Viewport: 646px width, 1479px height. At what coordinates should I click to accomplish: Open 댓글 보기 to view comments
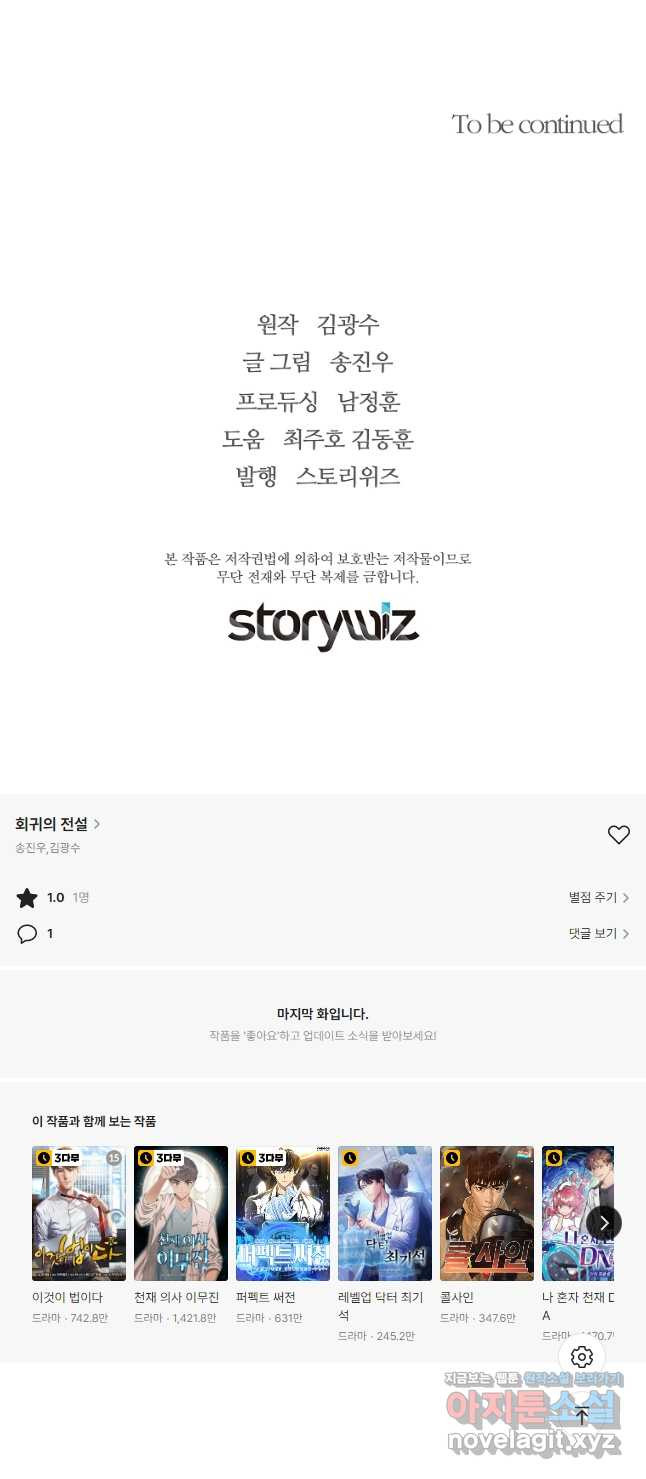(x=598, y=934)
